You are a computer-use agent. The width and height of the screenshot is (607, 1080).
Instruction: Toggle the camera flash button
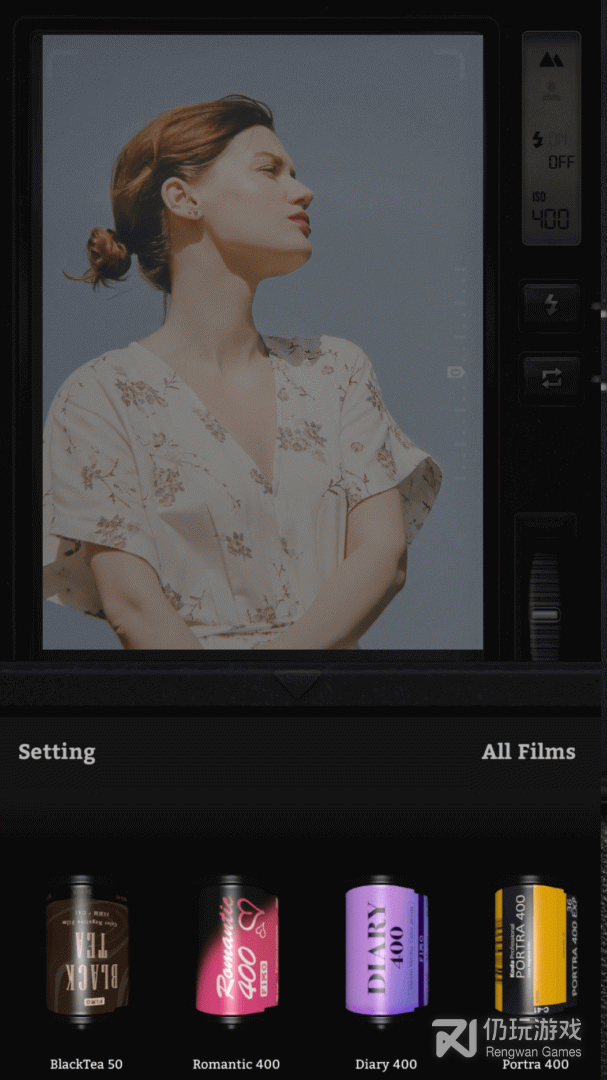tap(550, 305)
